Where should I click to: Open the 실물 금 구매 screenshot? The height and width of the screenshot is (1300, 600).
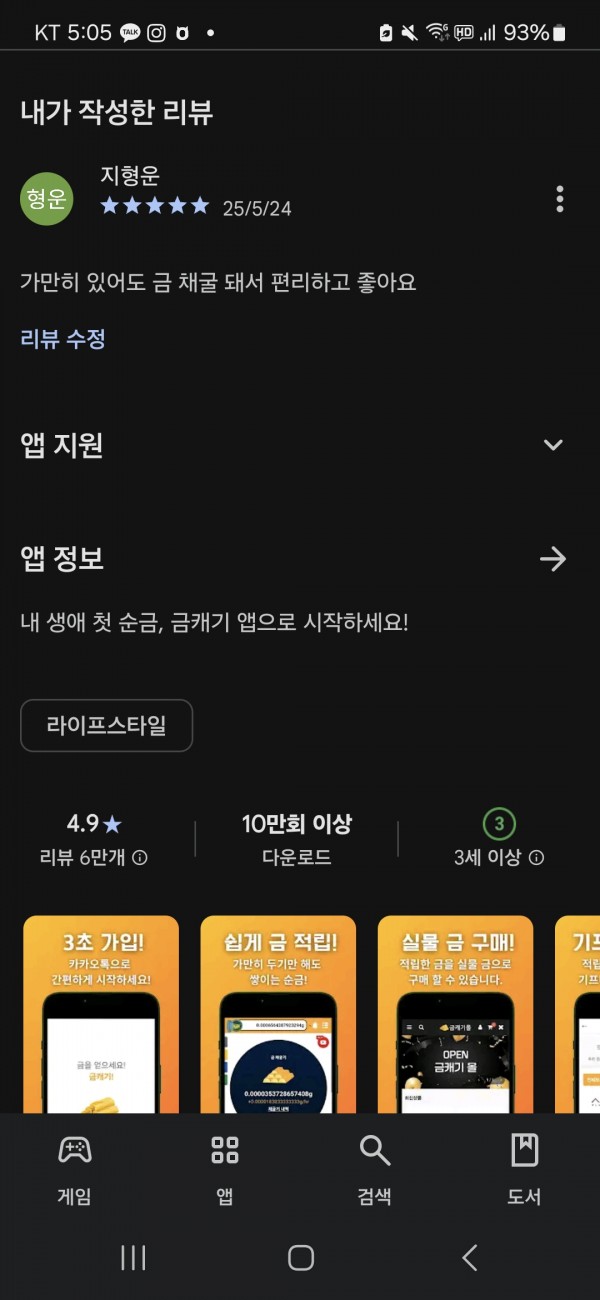point(455,1014)
